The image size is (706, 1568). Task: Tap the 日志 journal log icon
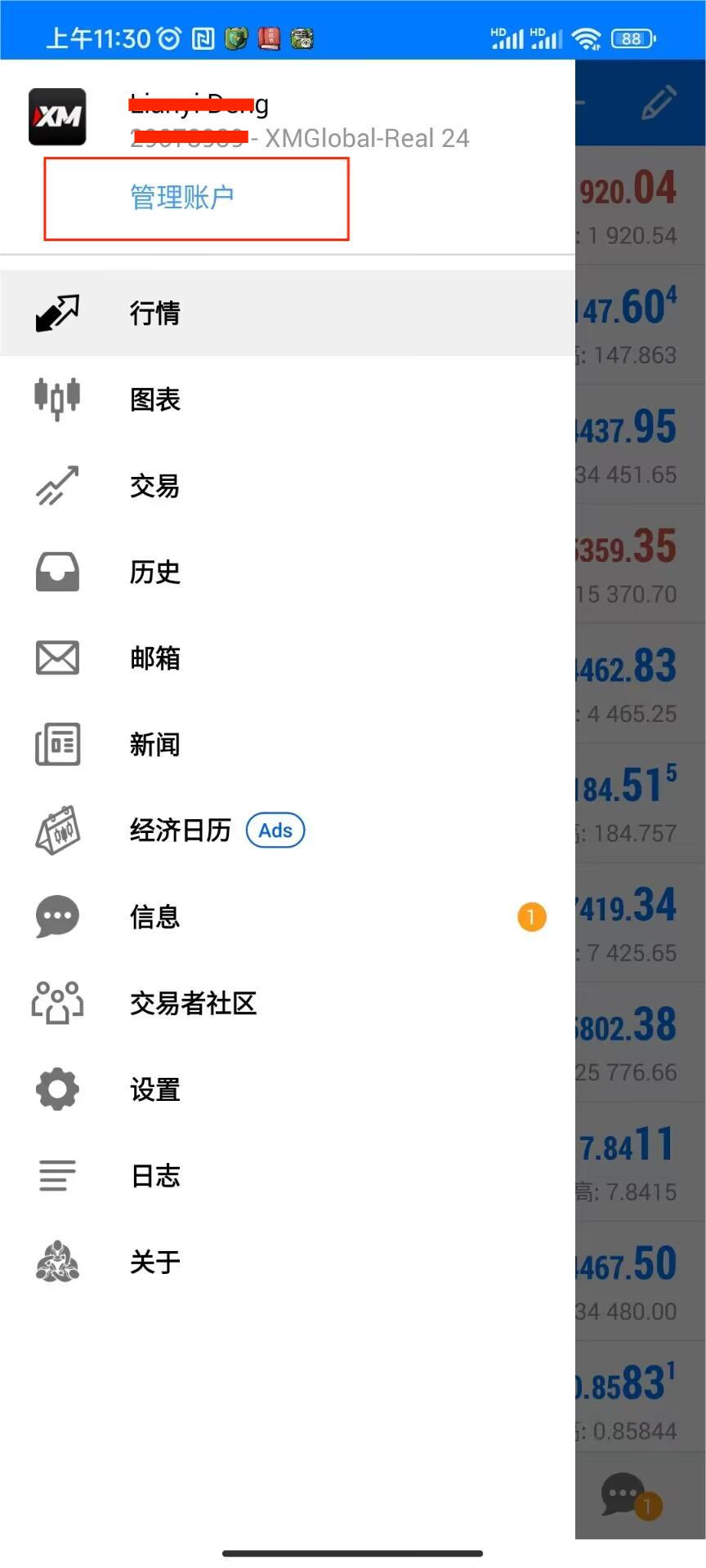56,1175
